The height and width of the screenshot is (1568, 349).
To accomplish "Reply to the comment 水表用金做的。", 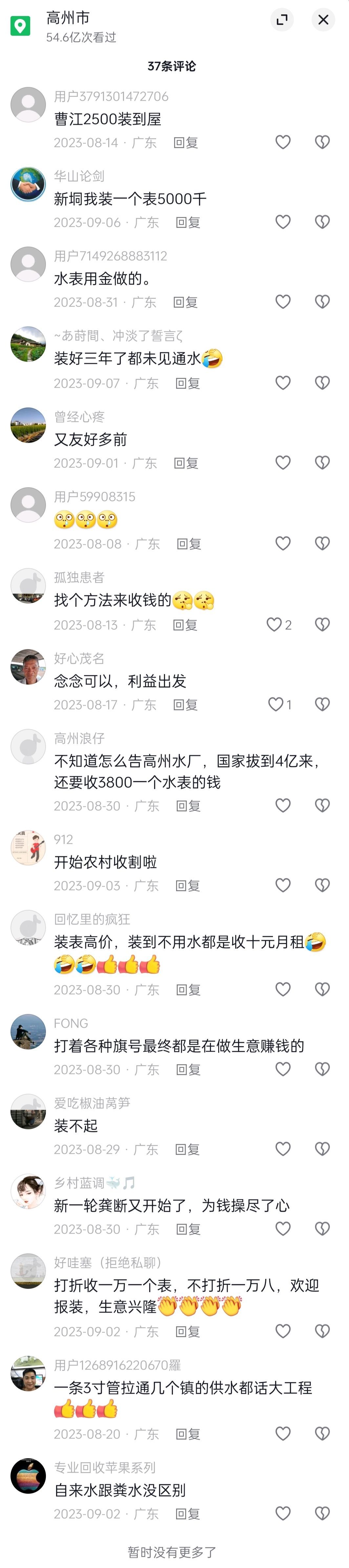I will pyautogui.click(x=185, y=302).
